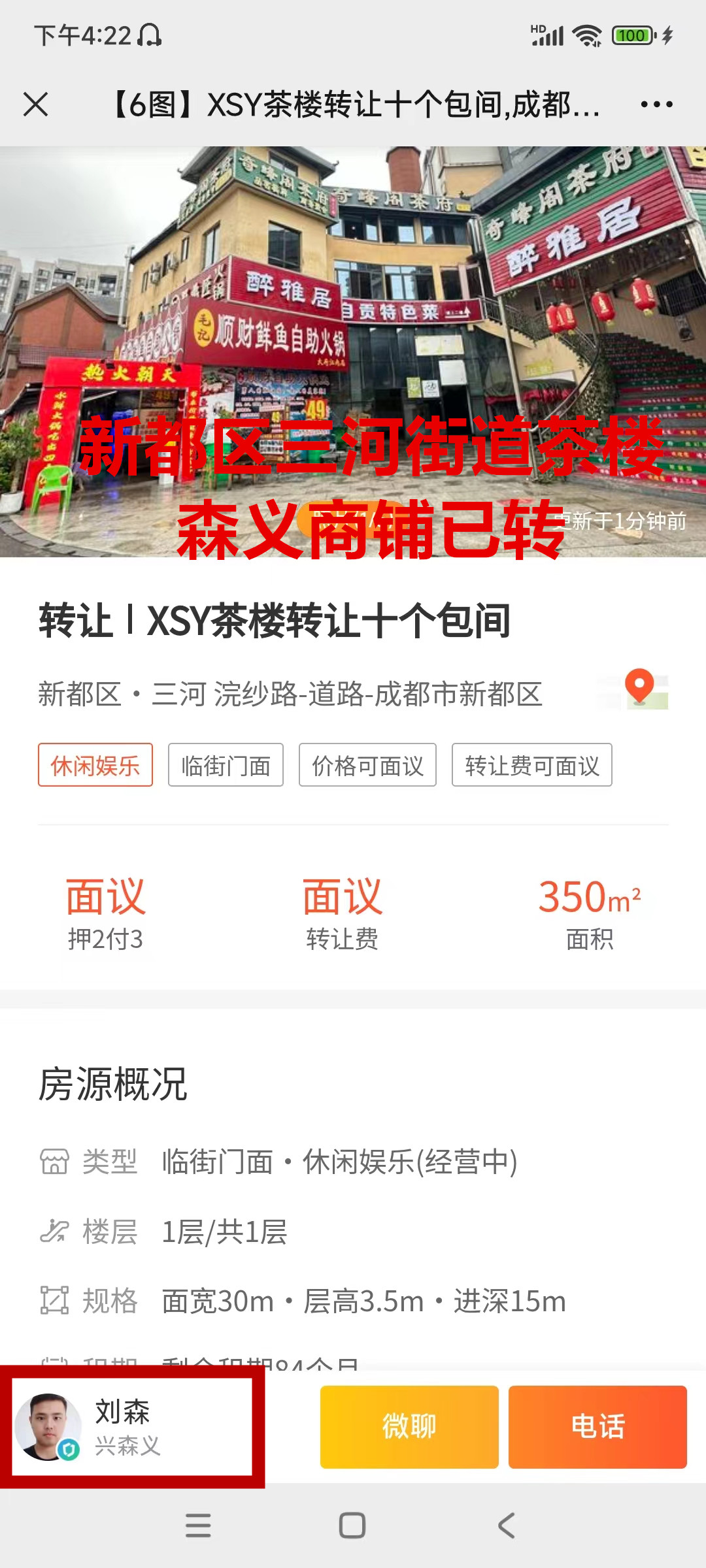Call the agent via 电话 button
This screenshot has width=706, height=1568.
coord(597,1427)
